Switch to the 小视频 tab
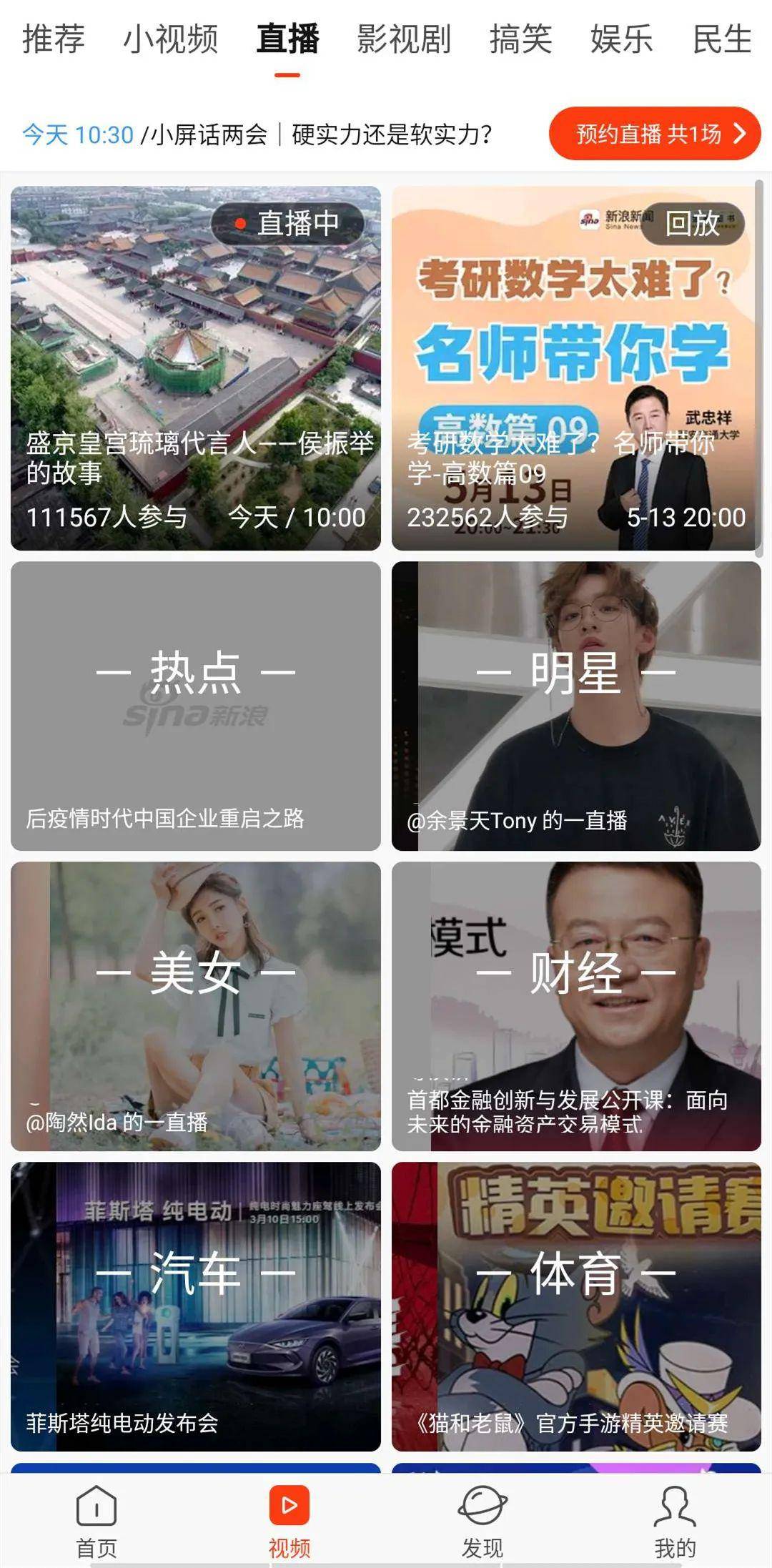 (x=171, y=39)
